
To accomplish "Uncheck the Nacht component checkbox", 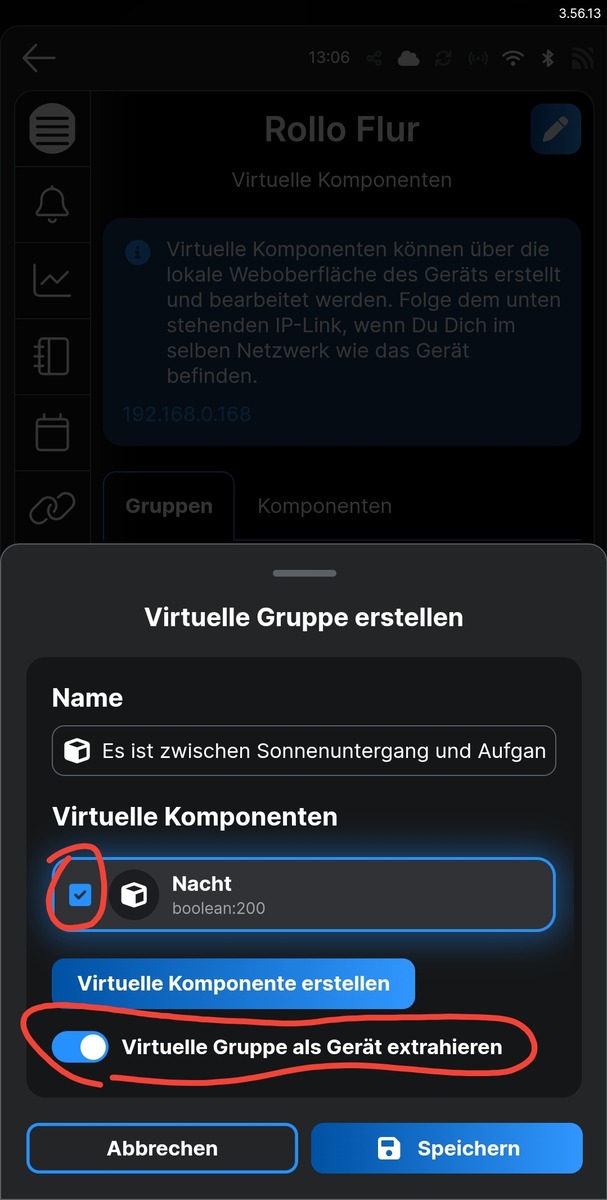I will coord(80,895).
